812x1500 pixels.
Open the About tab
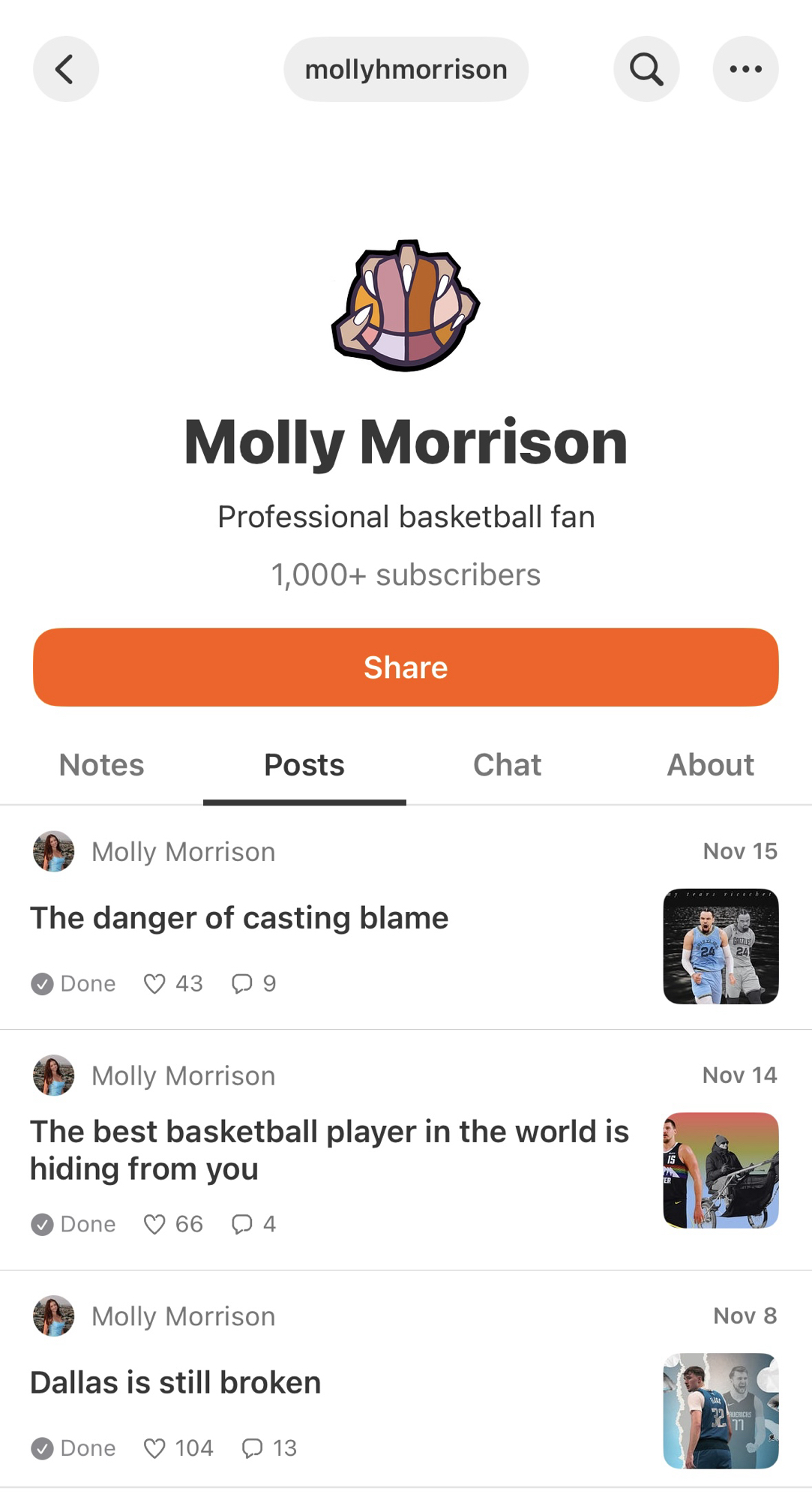point(710,765)
